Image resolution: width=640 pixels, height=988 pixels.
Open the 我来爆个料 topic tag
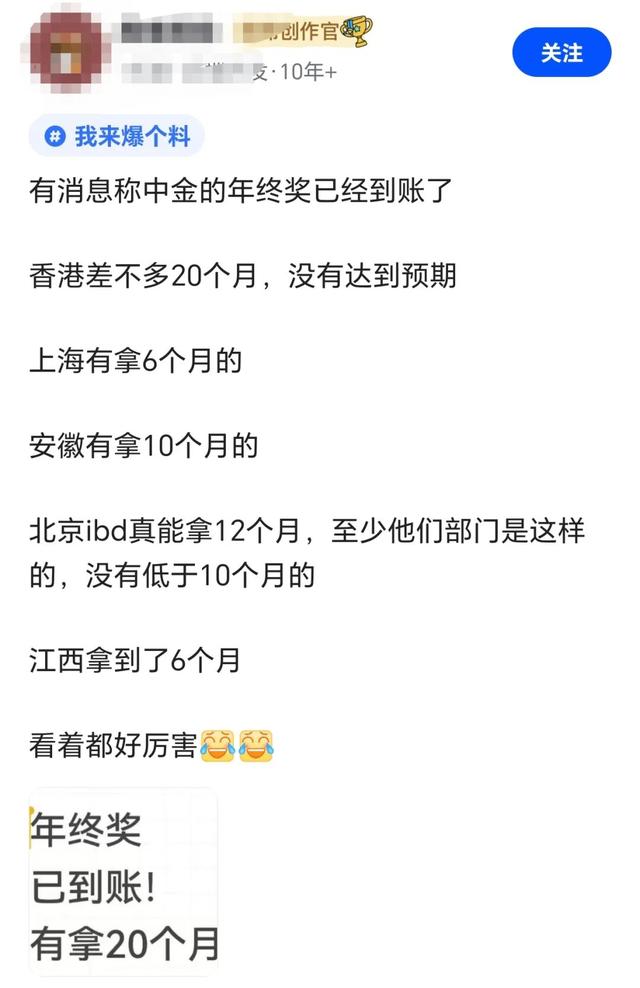(117, 136)
